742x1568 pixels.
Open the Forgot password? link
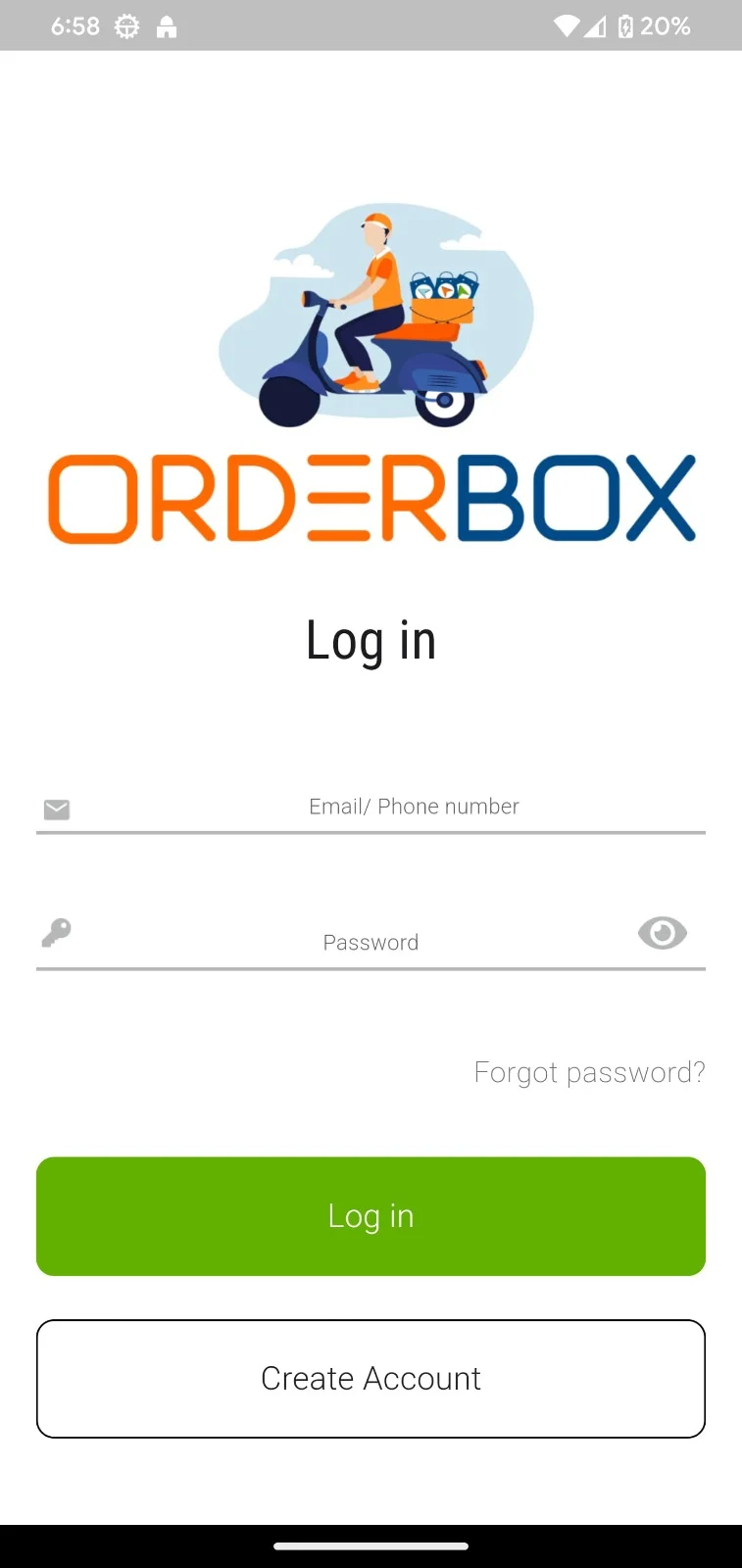[x=589, y=1072]
